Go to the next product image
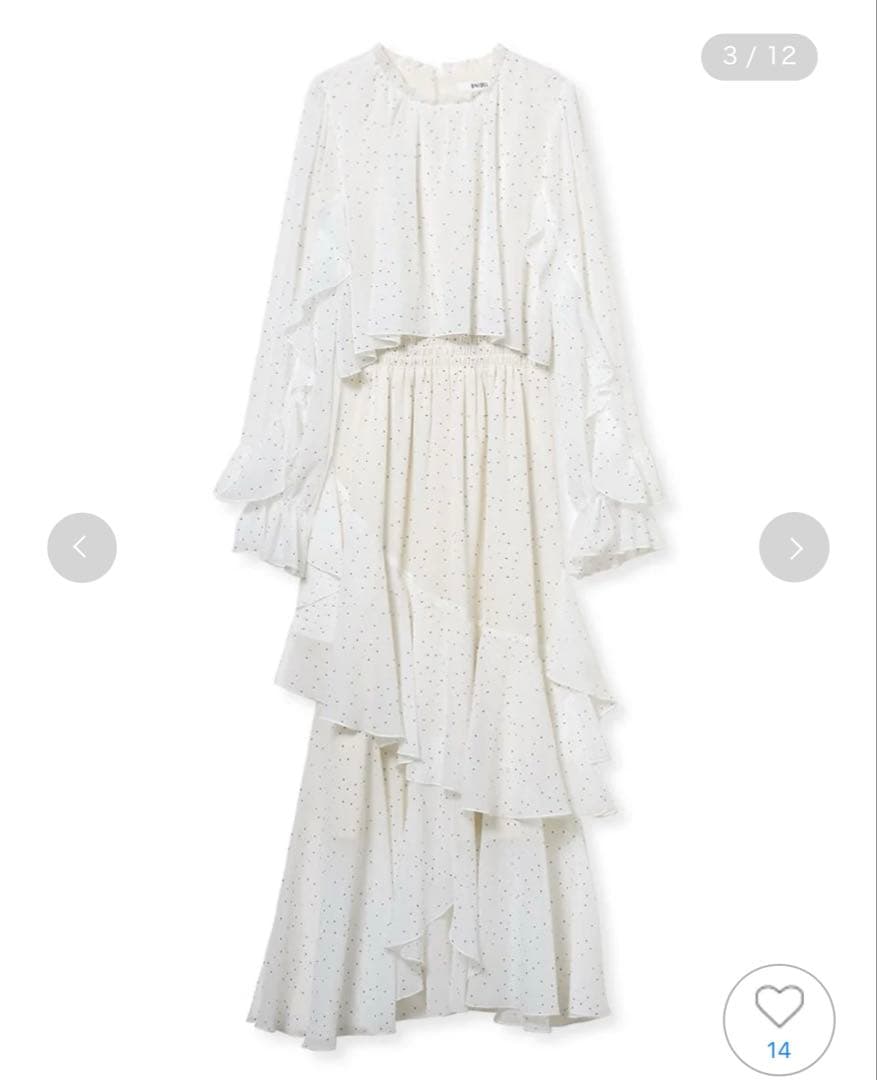This screenshot has width=877, height=1080. (x=794, y=547)
